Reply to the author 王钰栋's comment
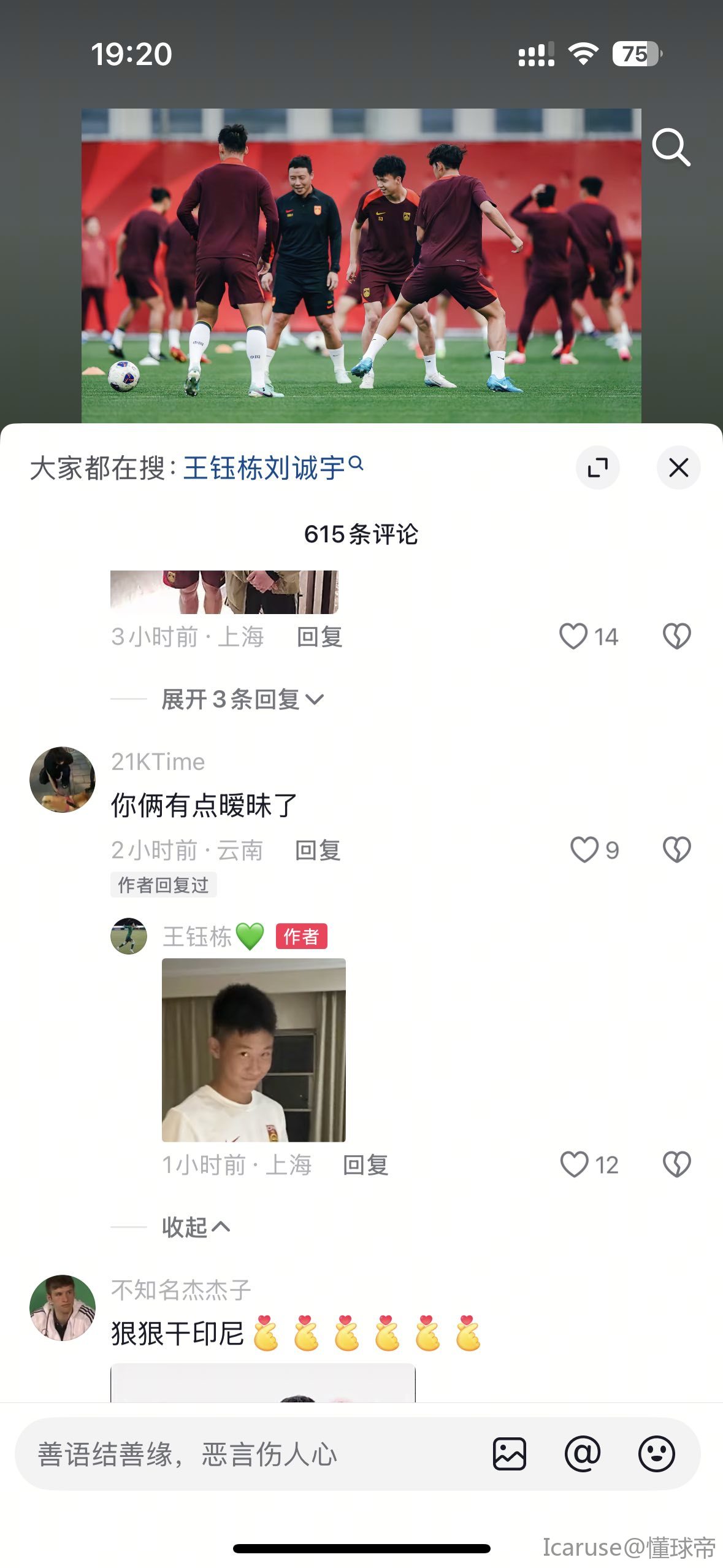The image size is (723, 1568). coord(365,1164)
